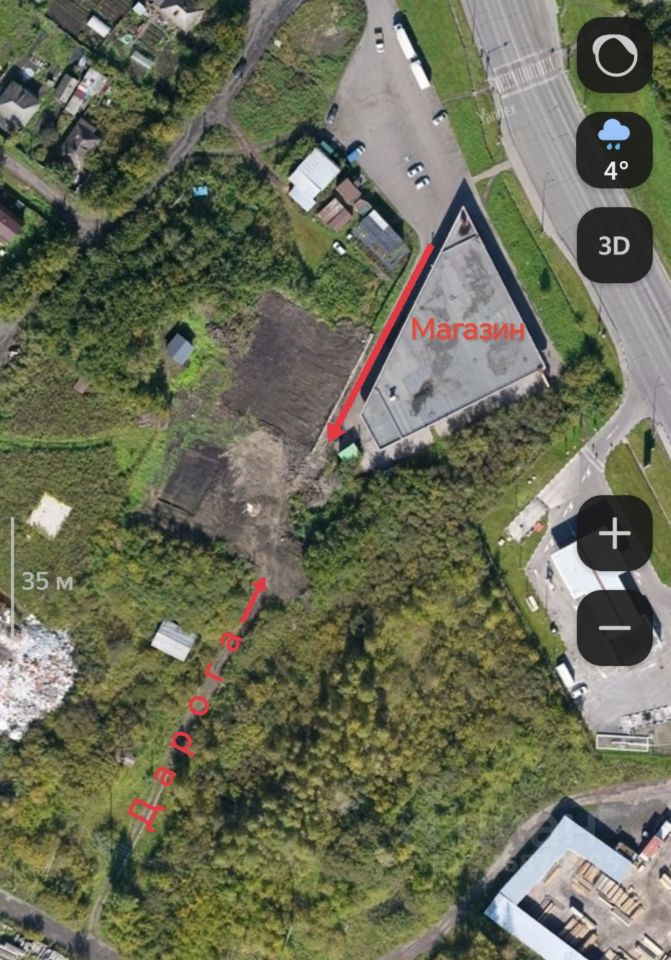Viewport: 671px width, 960px height.
Task: Open the Alice voice assistant button
Action: coord(614,56)
